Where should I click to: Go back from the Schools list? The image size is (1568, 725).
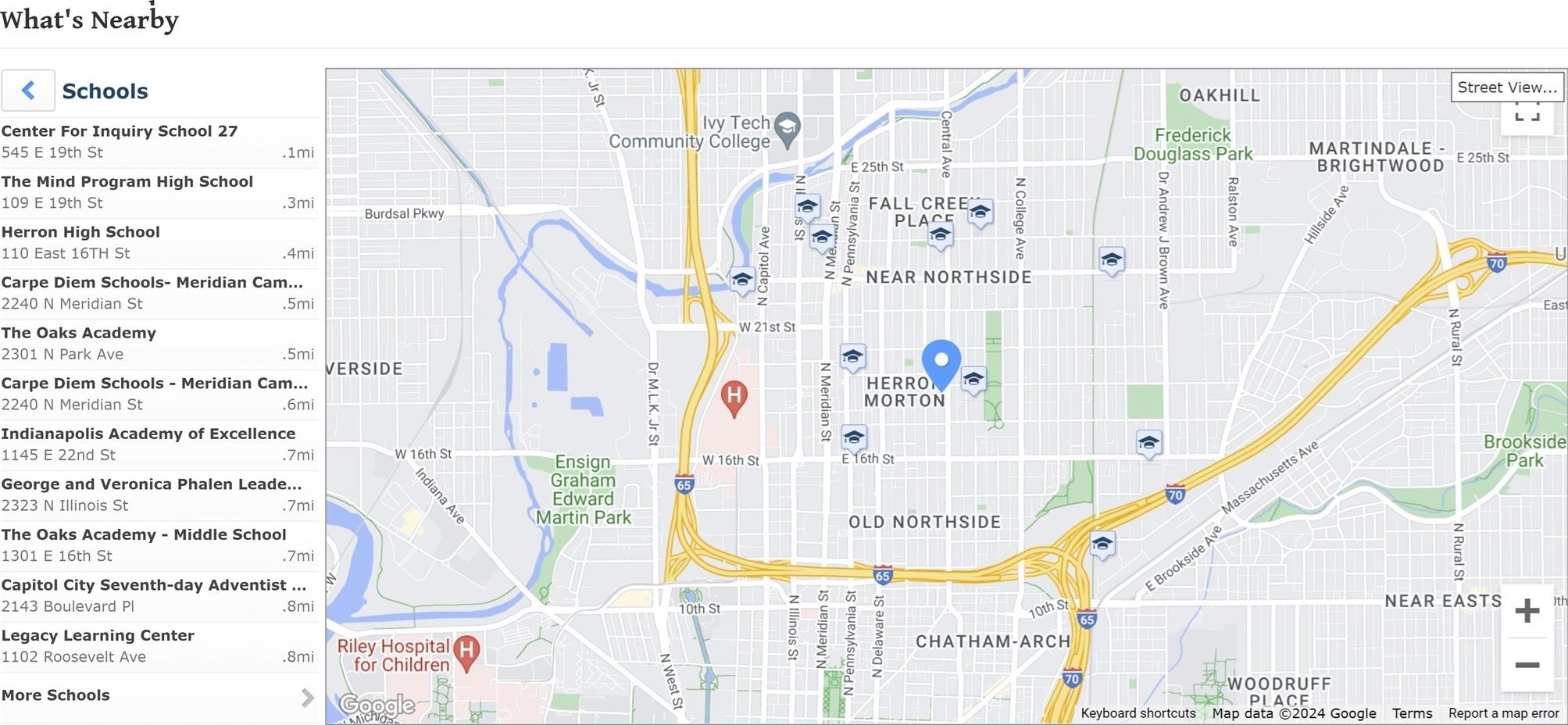pos(28,91)
